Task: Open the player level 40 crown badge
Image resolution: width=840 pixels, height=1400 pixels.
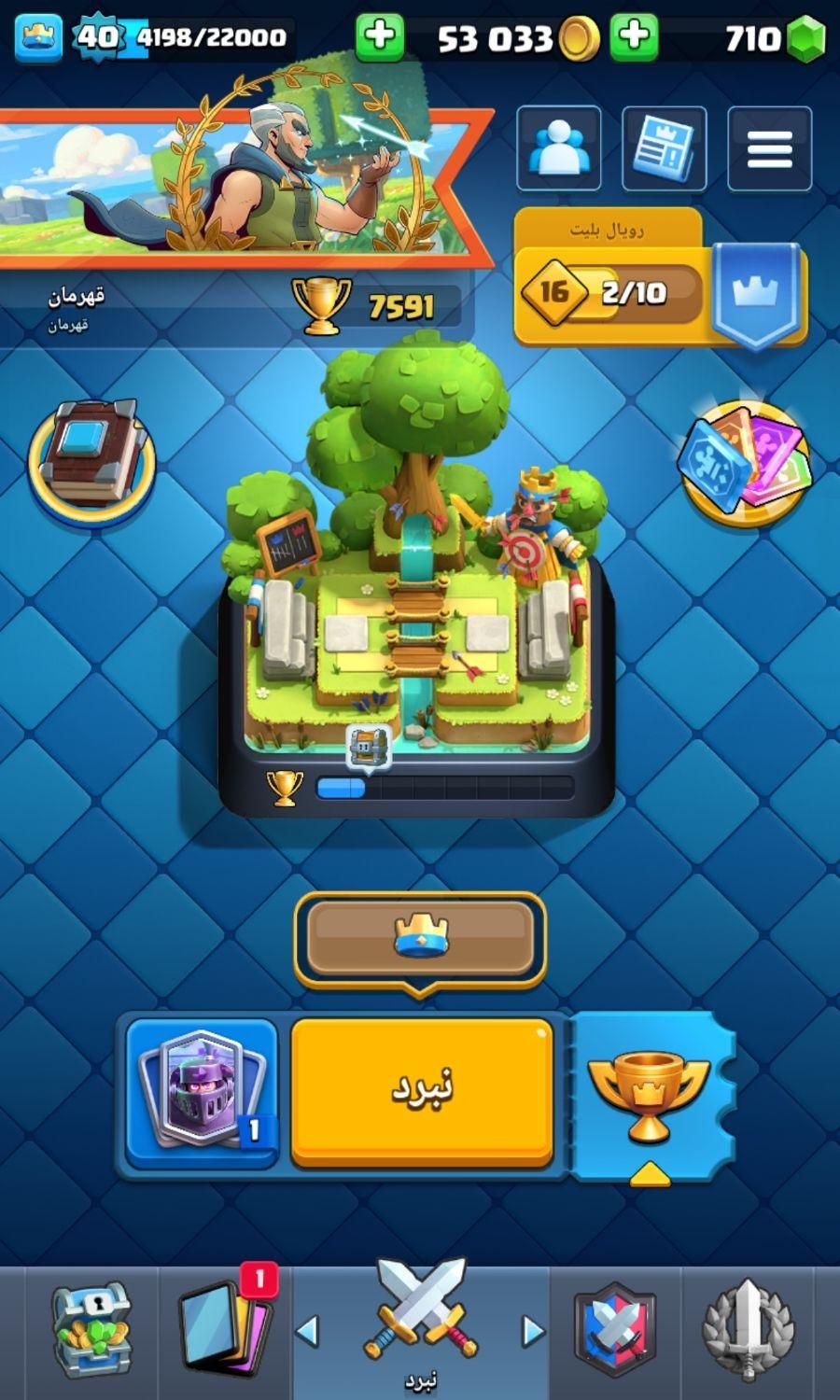Action: coord(39,37)
